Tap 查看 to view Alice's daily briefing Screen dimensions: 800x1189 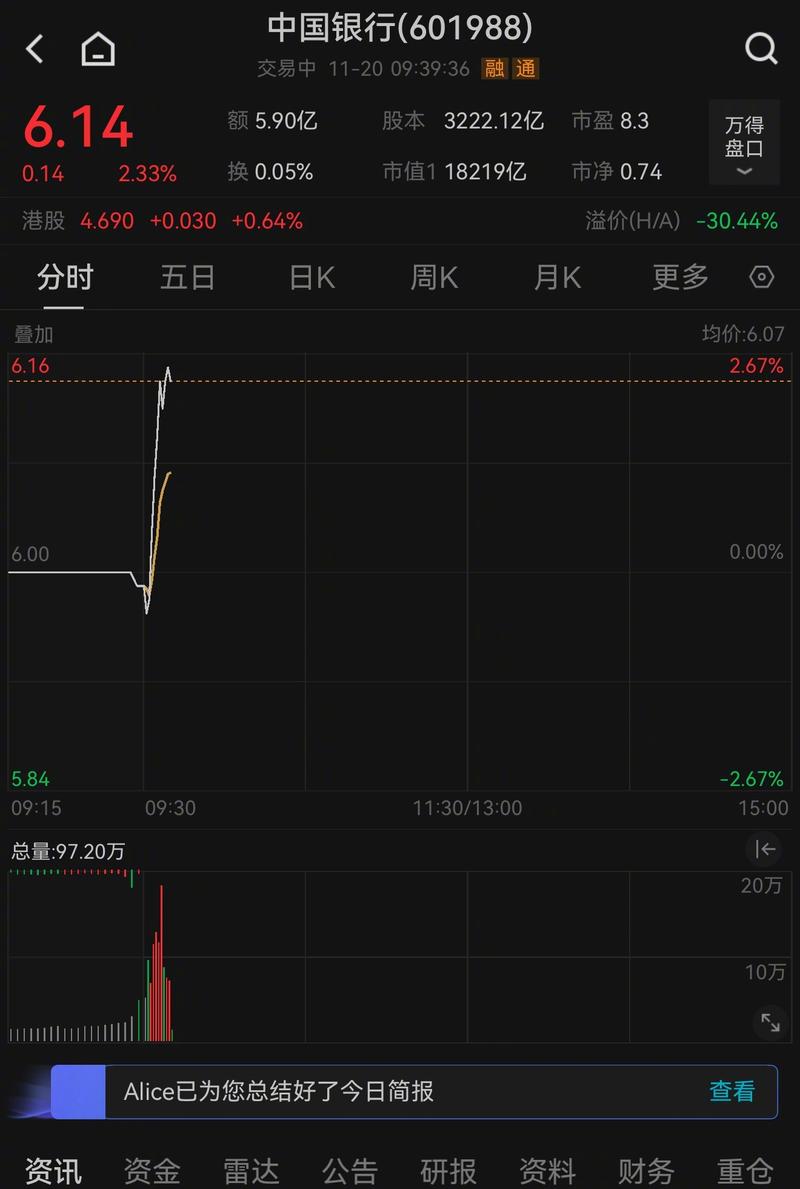coord(732,1091)
